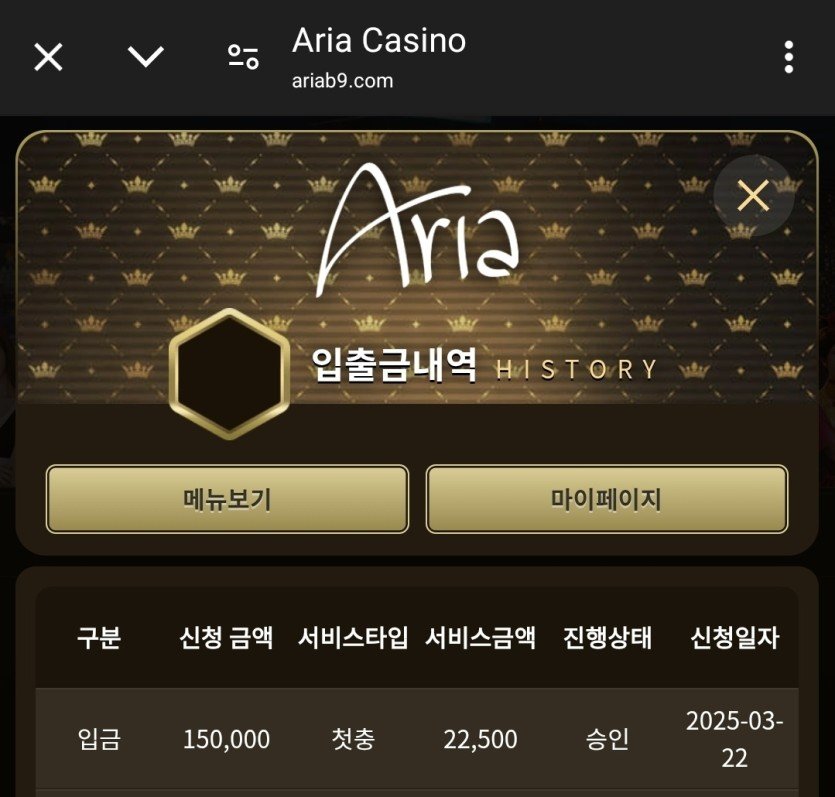Screen dimensions: 835x797
Task: Go to 마이페이지
Action: click(x=607, y=499)
